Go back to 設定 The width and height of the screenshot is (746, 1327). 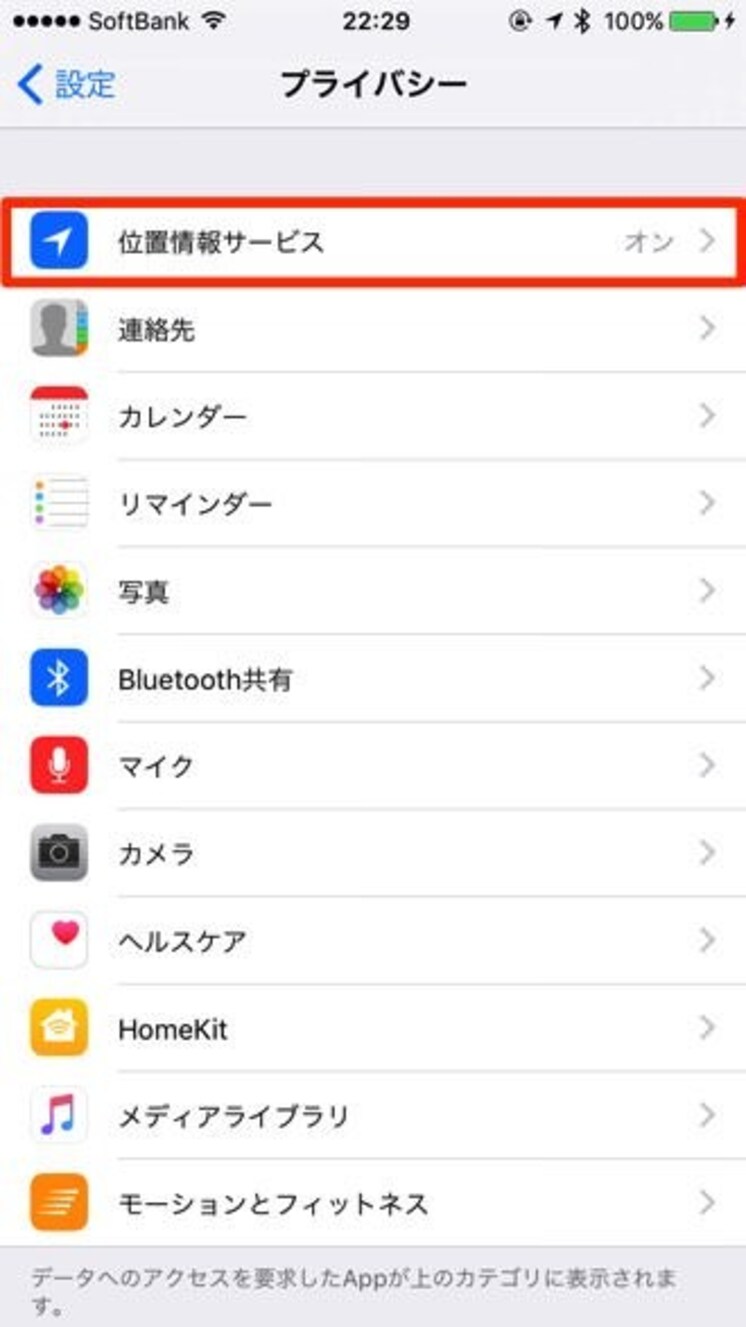66,85
